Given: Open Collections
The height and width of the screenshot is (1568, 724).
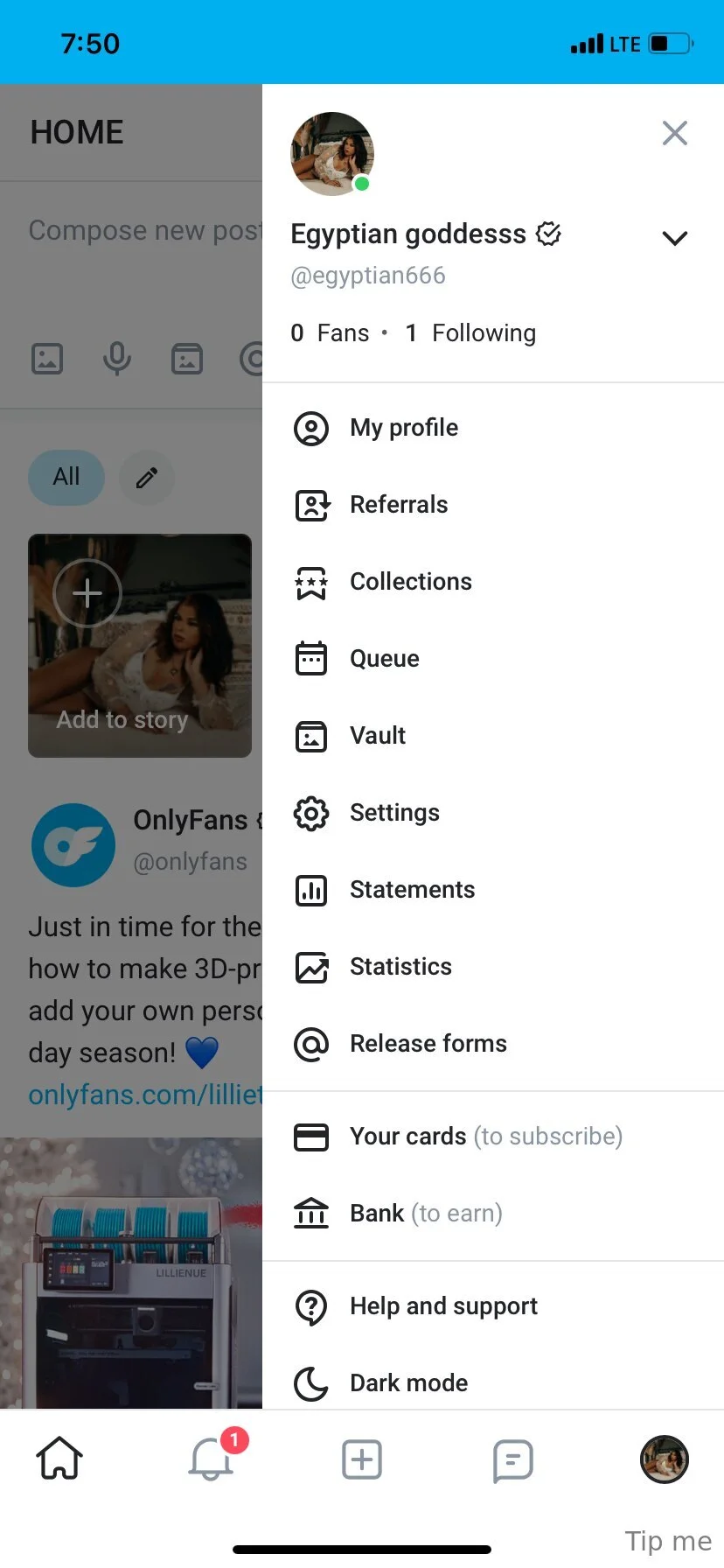Looking at the screenshot, I should point(410,582).
